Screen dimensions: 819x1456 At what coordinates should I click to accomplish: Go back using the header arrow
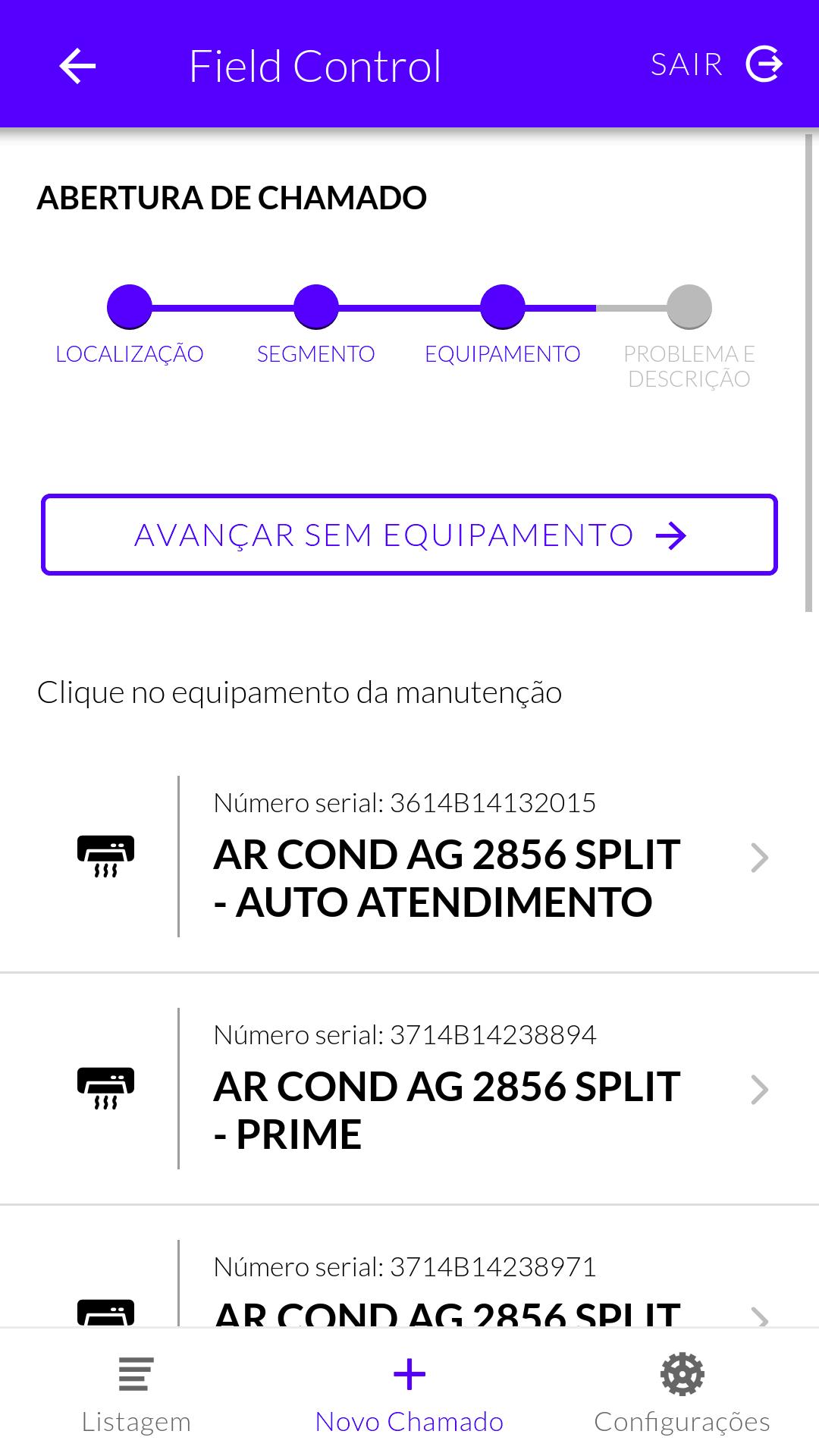pos(77,66)
